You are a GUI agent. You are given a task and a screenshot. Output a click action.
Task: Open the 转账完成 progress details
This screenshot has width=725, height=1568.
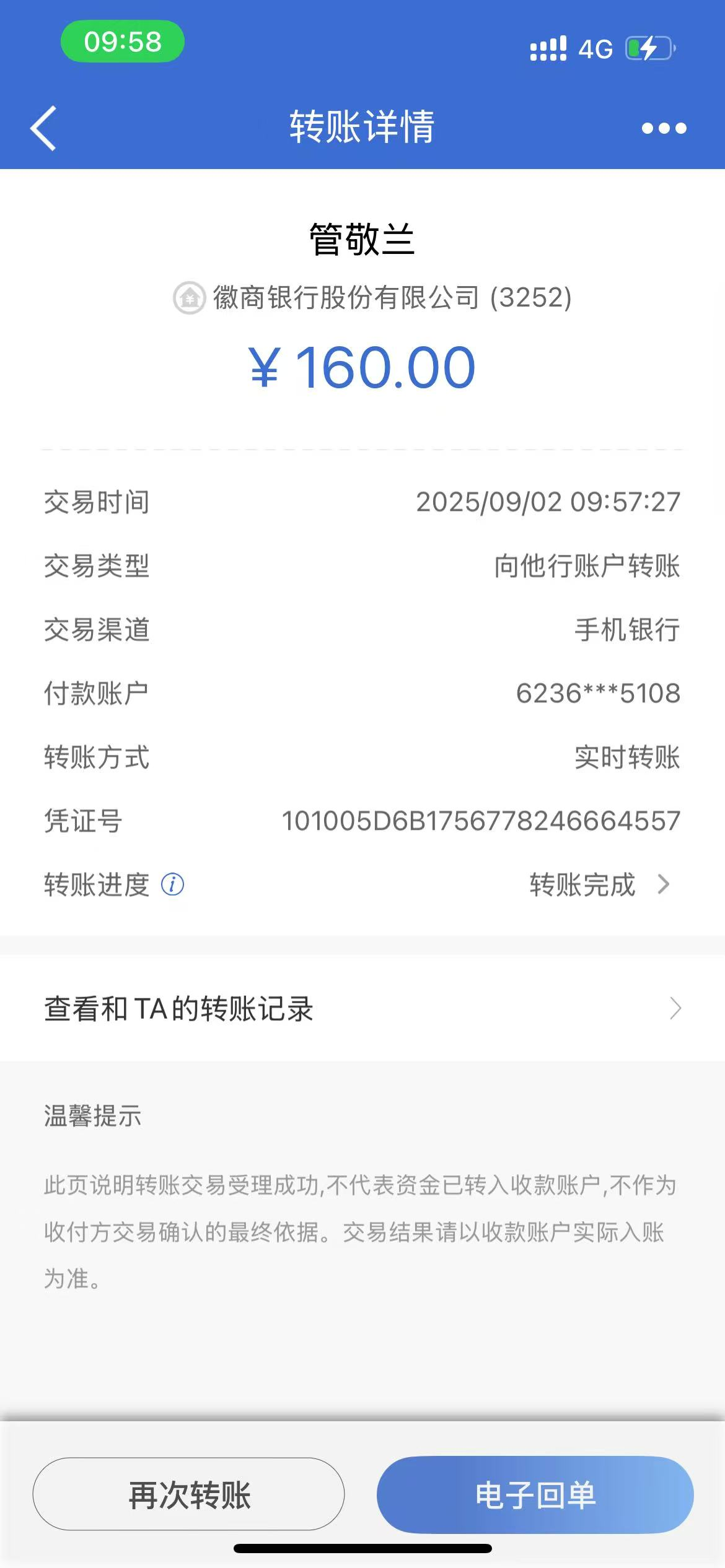pos(598,884)
